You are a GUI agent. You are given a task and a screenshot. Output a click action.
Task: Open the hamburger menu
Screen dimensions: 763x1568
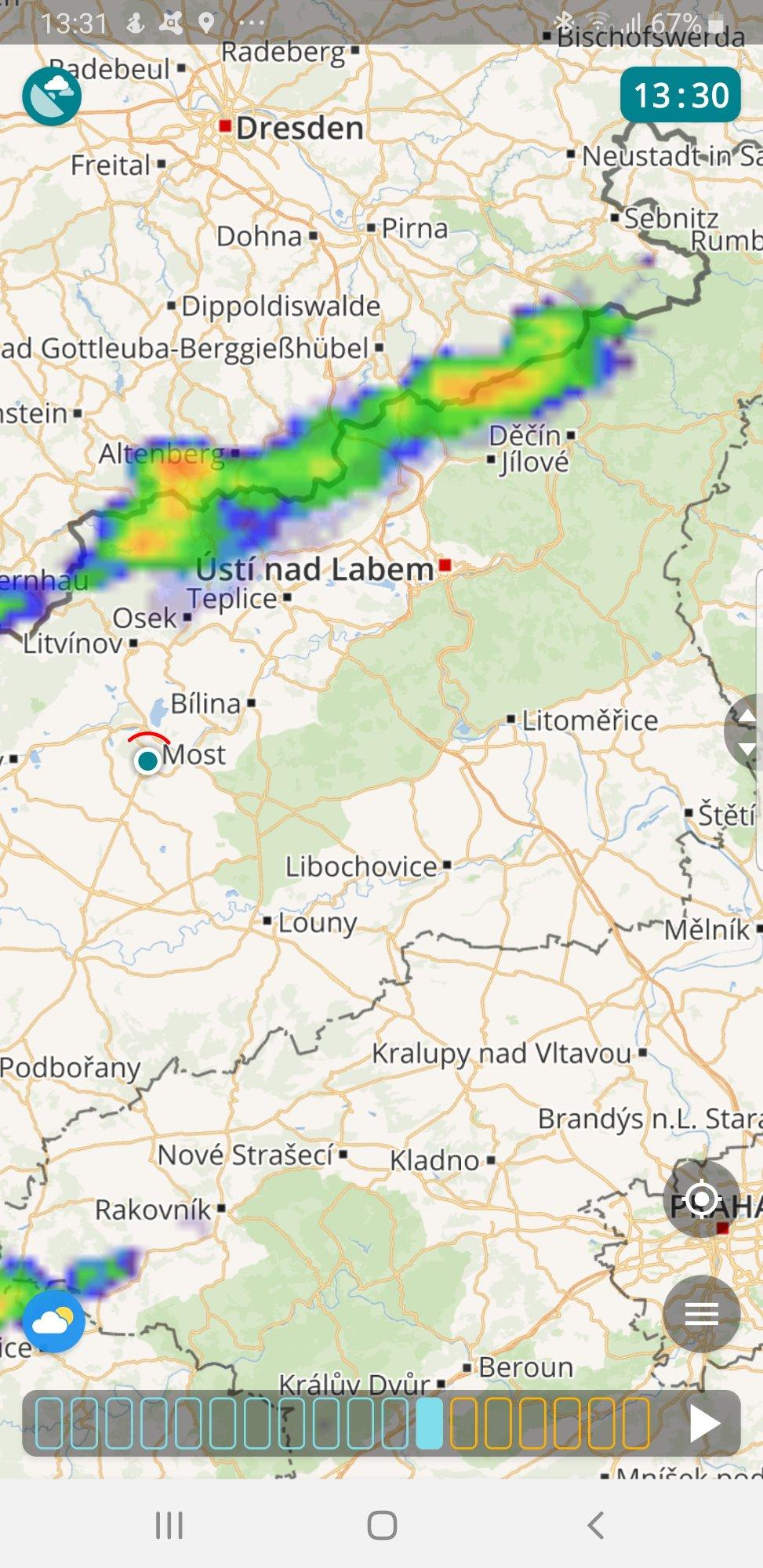point(701,1313)
